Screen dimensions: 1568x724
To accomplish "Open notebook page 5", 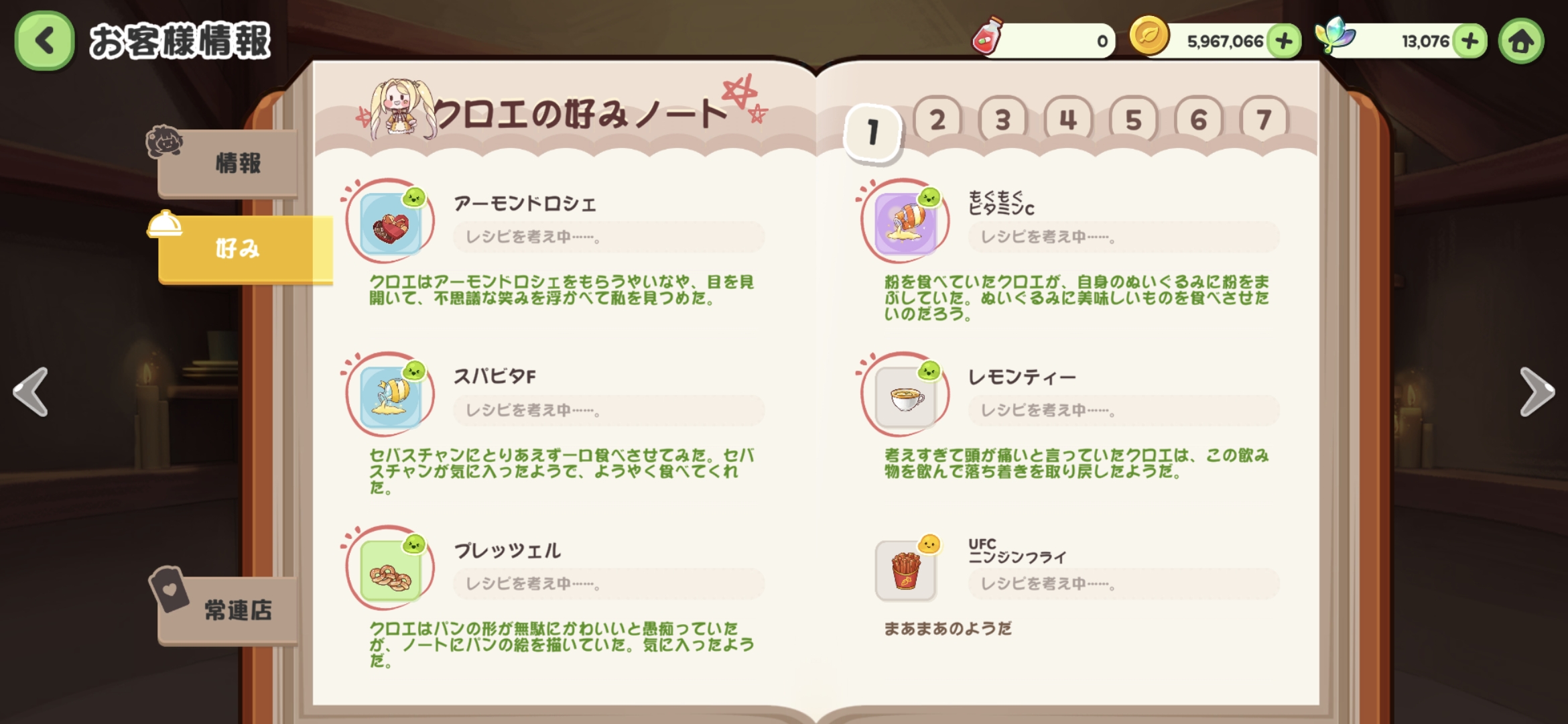I will pos(1133,121).
